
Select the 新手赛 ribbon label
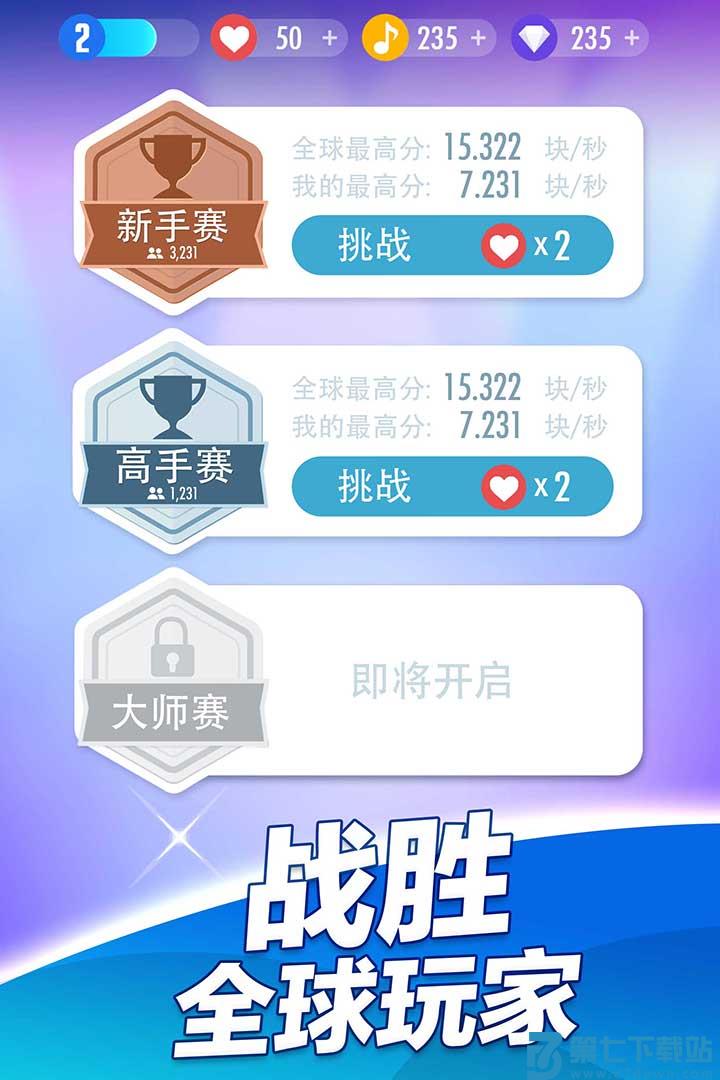(172, 223)
